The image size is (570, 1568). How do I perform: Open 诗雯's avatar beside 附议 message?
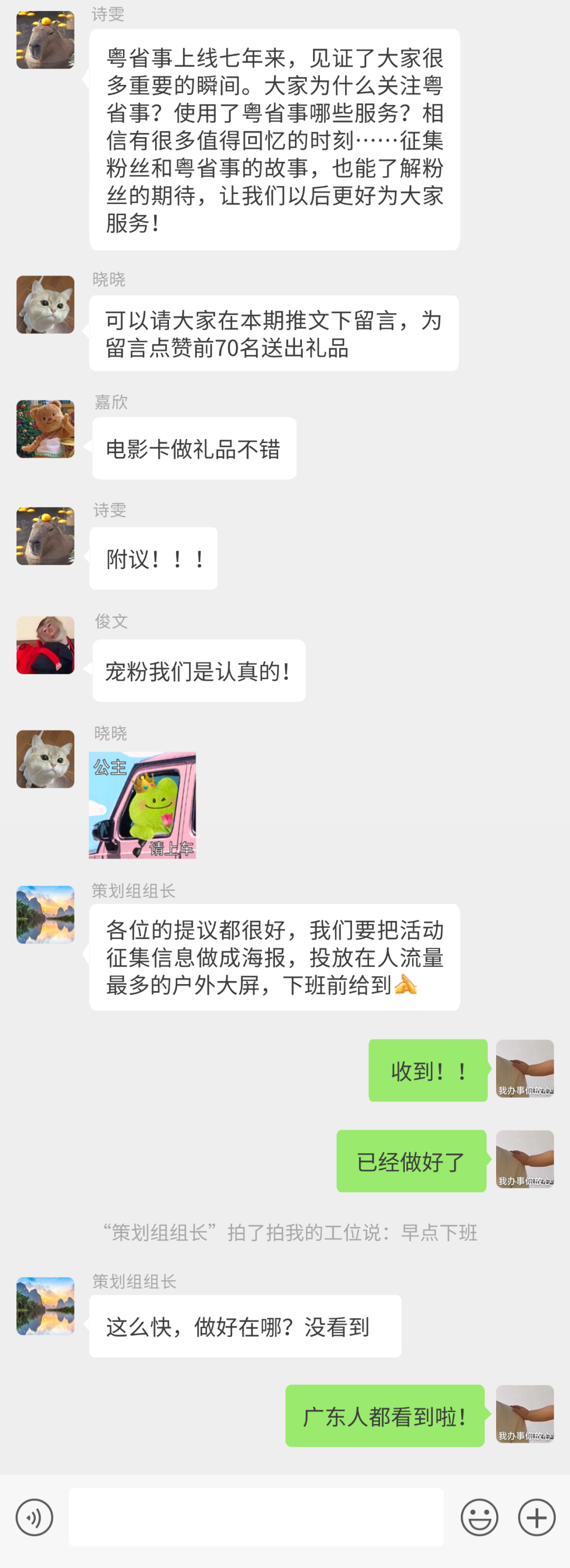pos(45,536)
